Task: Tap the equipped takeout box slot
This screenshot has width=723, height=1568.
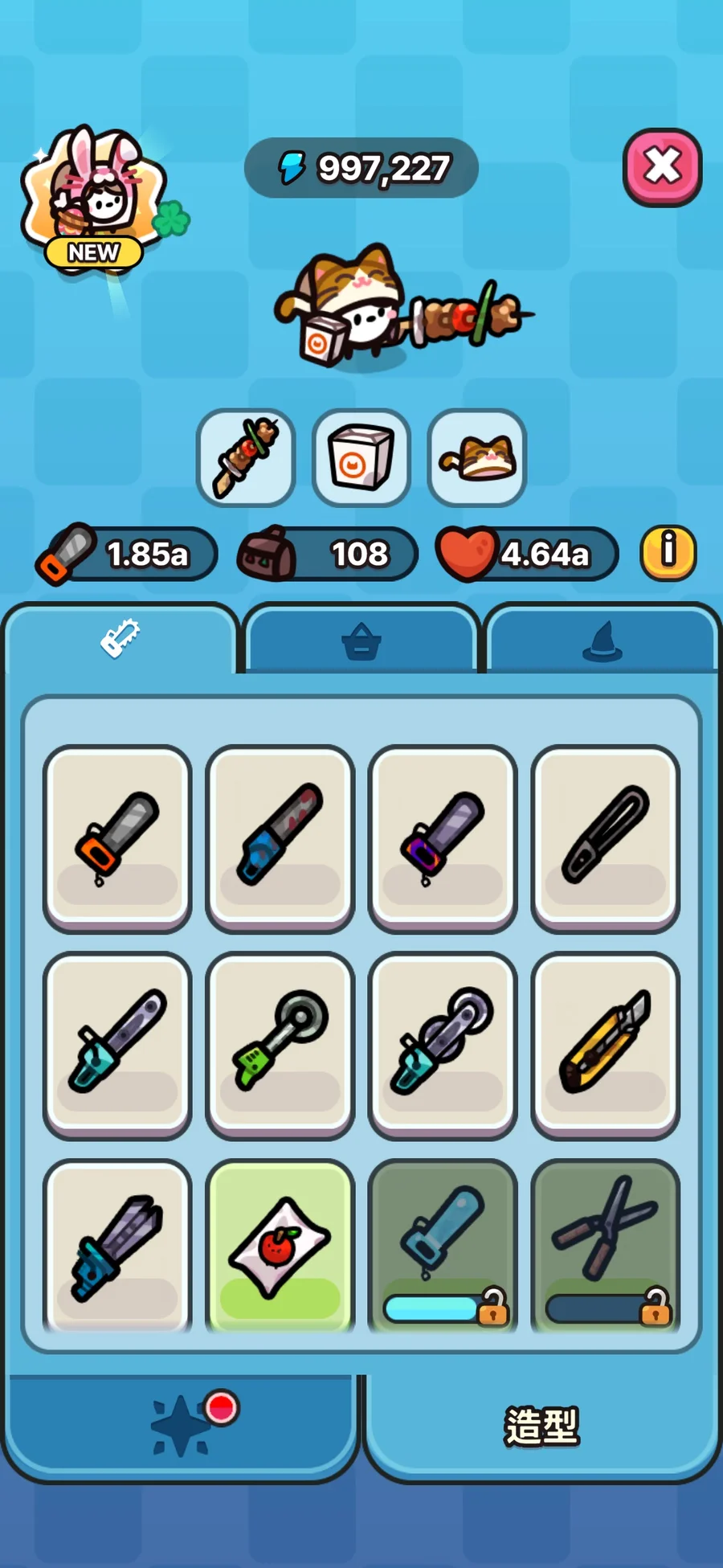Action: point(361,457)
